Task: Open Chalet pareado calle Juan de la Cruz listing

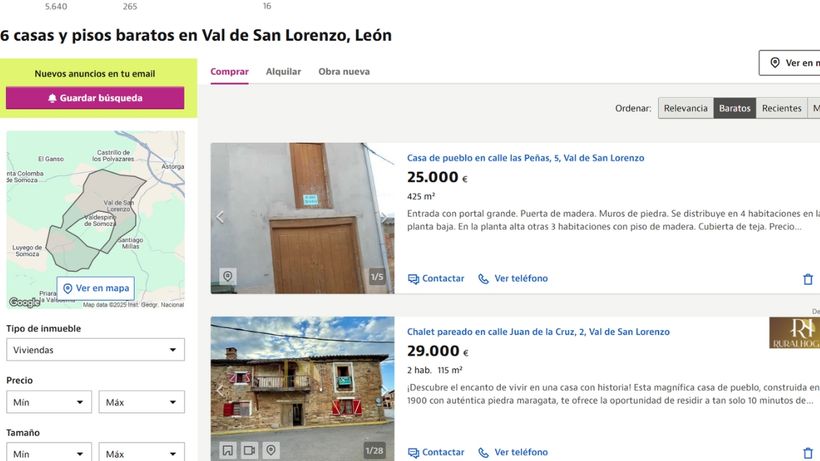Action: tap(538, 332)
